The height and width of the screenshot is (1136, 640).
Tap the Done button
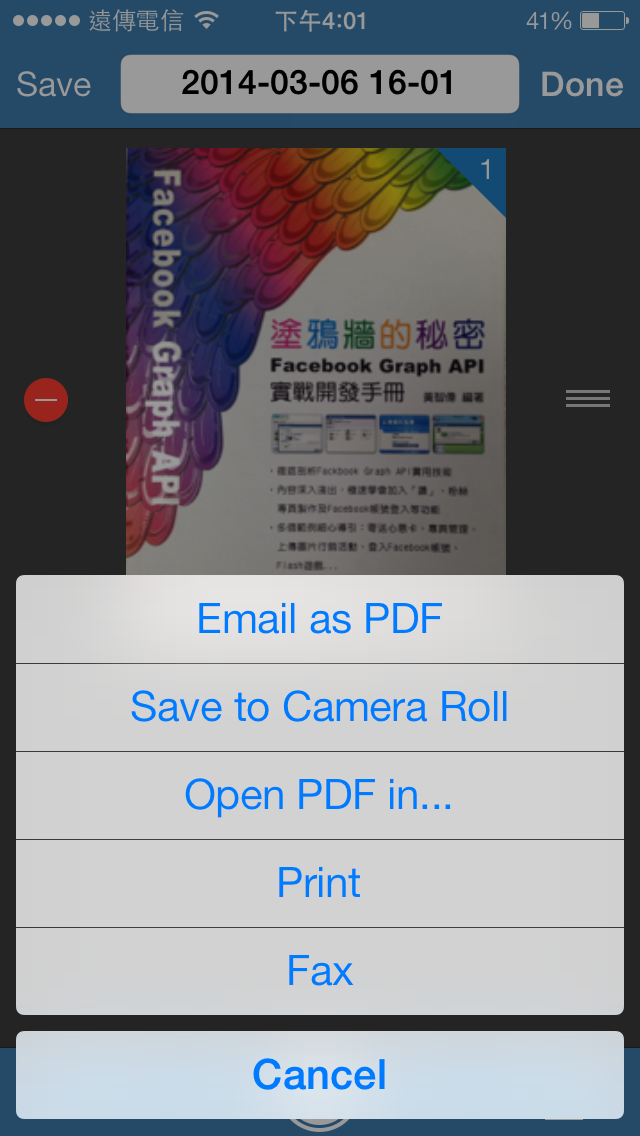click(582, 85)
